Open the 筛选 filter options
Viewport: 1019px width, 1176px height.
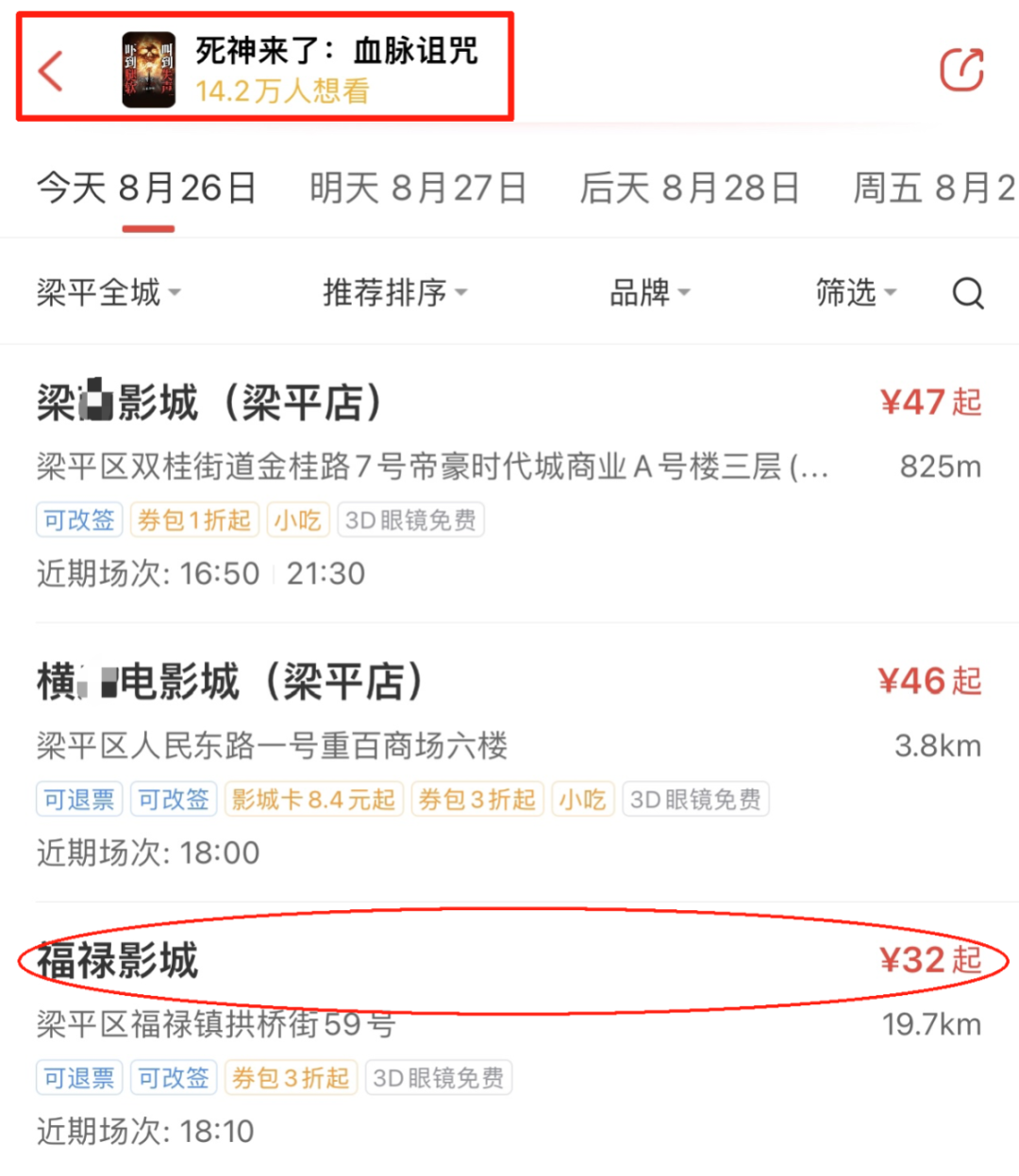coord(855,292)
